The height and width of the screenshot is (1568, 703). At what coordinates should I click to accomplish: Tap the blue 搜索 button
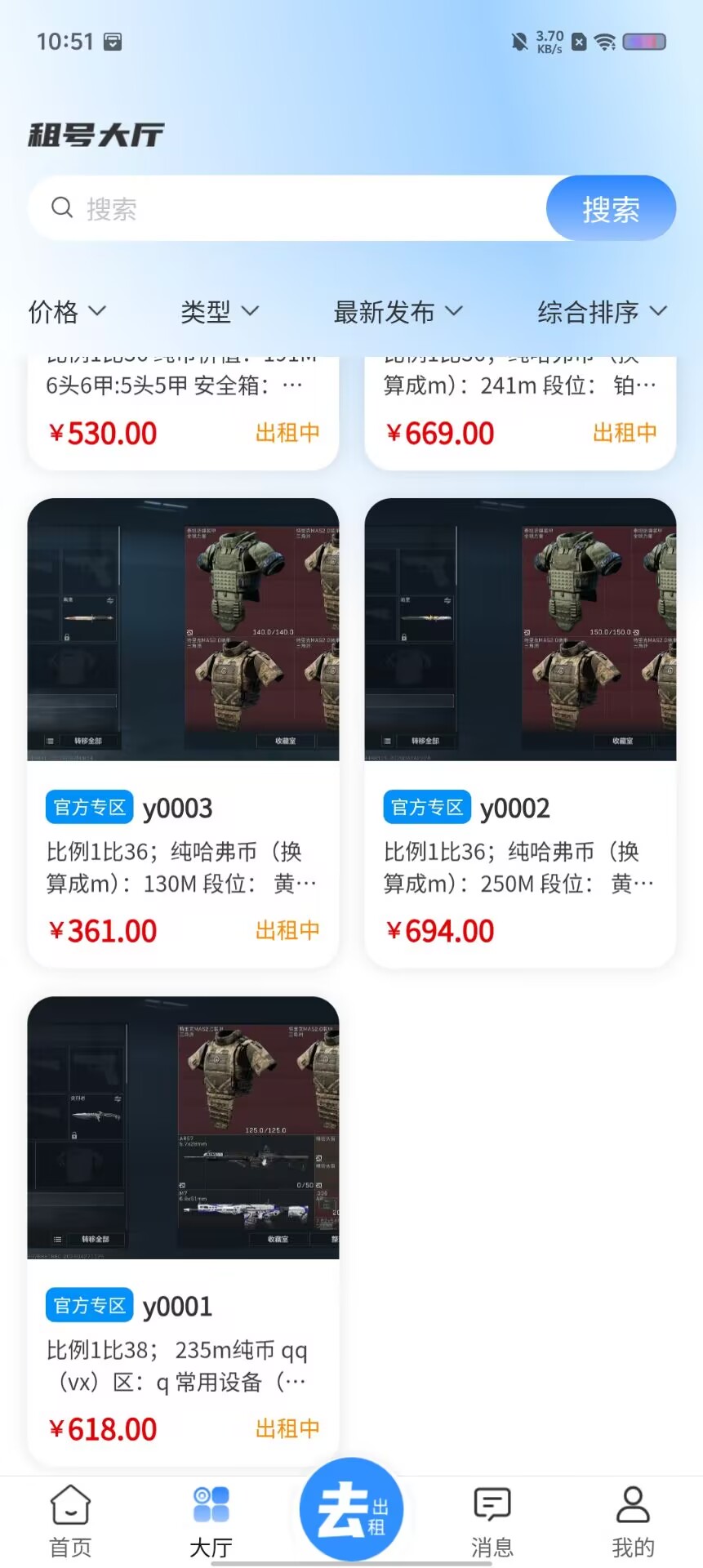point(611,208)
